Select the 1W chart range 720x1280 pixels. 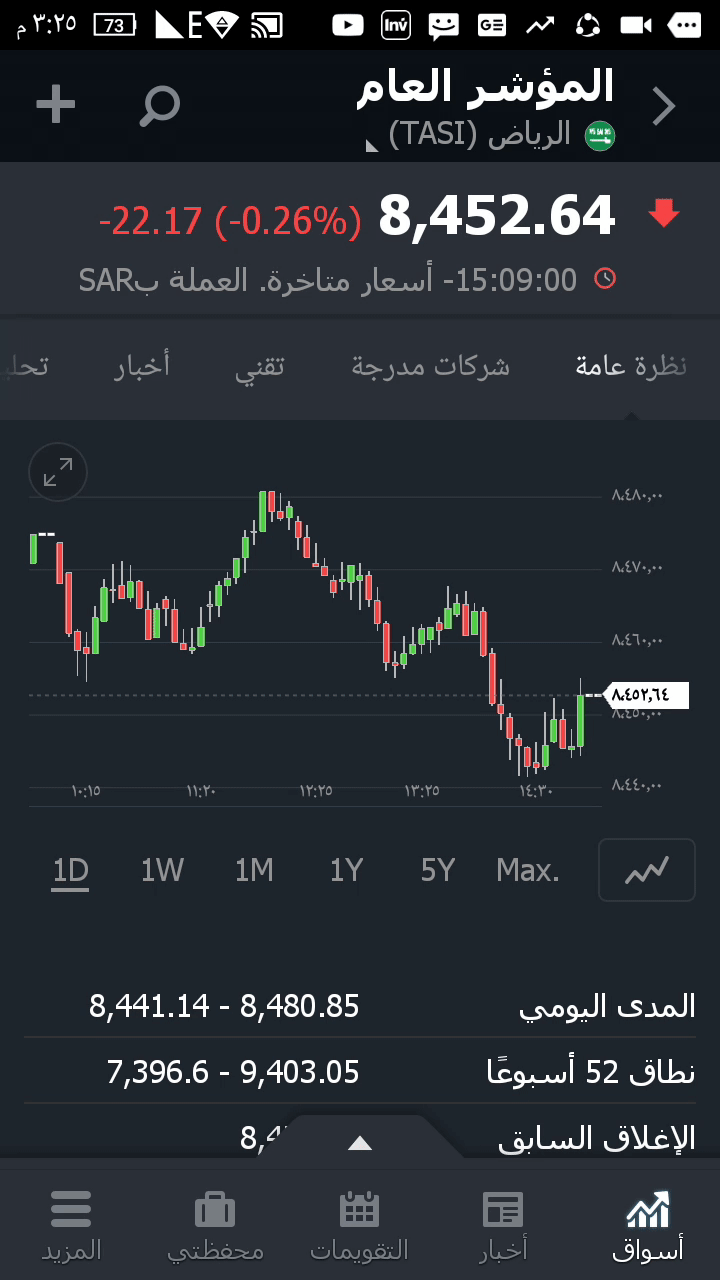pyautogui.click(x=162, y=871)
